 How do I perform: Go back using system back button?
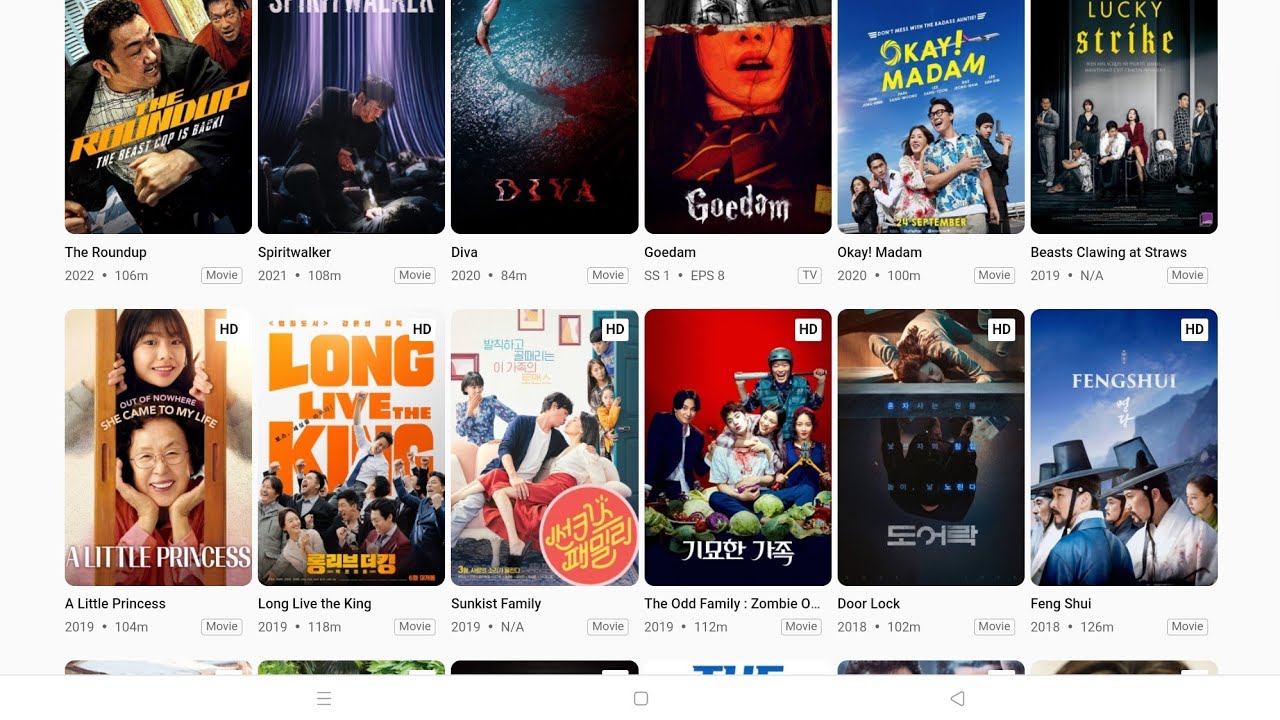957,699
